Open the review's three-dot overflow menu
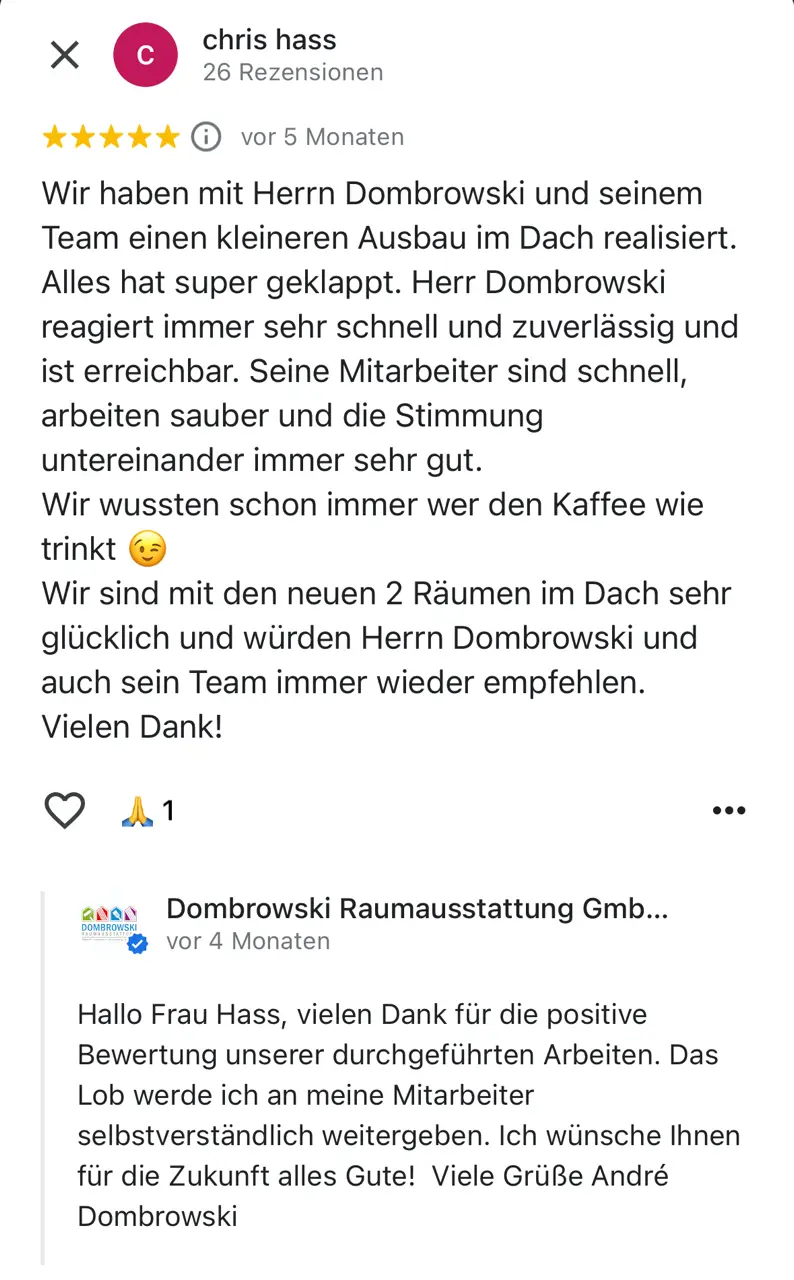Screen dimensions: 794x1280 click(728, 811)
